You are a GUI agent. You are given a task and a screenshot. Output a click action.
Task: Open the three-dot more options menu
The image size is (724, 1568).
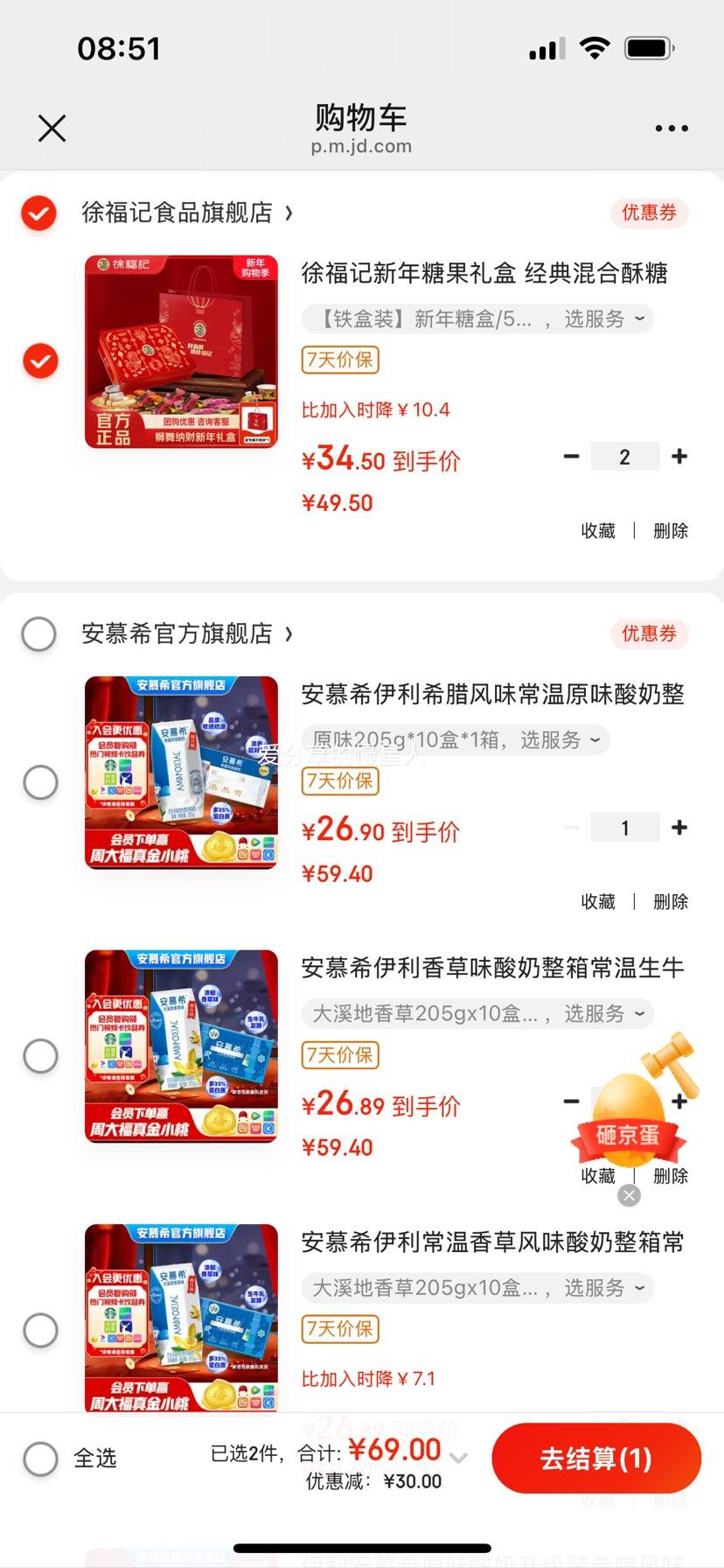[x=670, y=128]
